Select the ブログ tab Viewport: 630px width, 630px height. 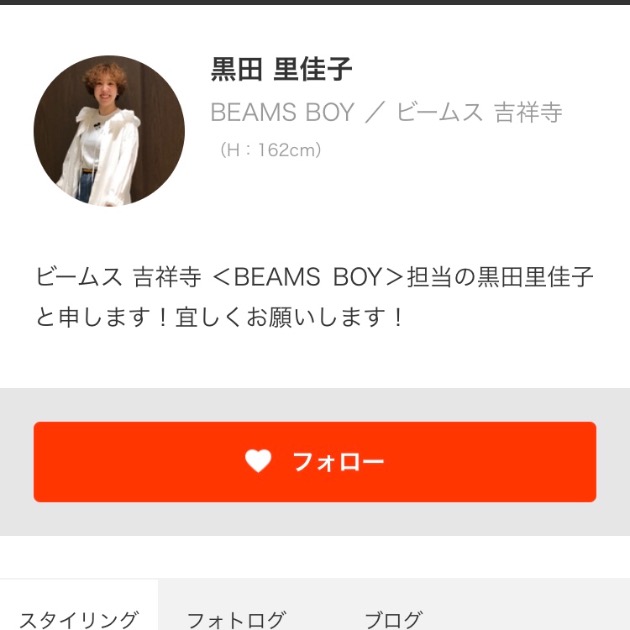[393, 616]
